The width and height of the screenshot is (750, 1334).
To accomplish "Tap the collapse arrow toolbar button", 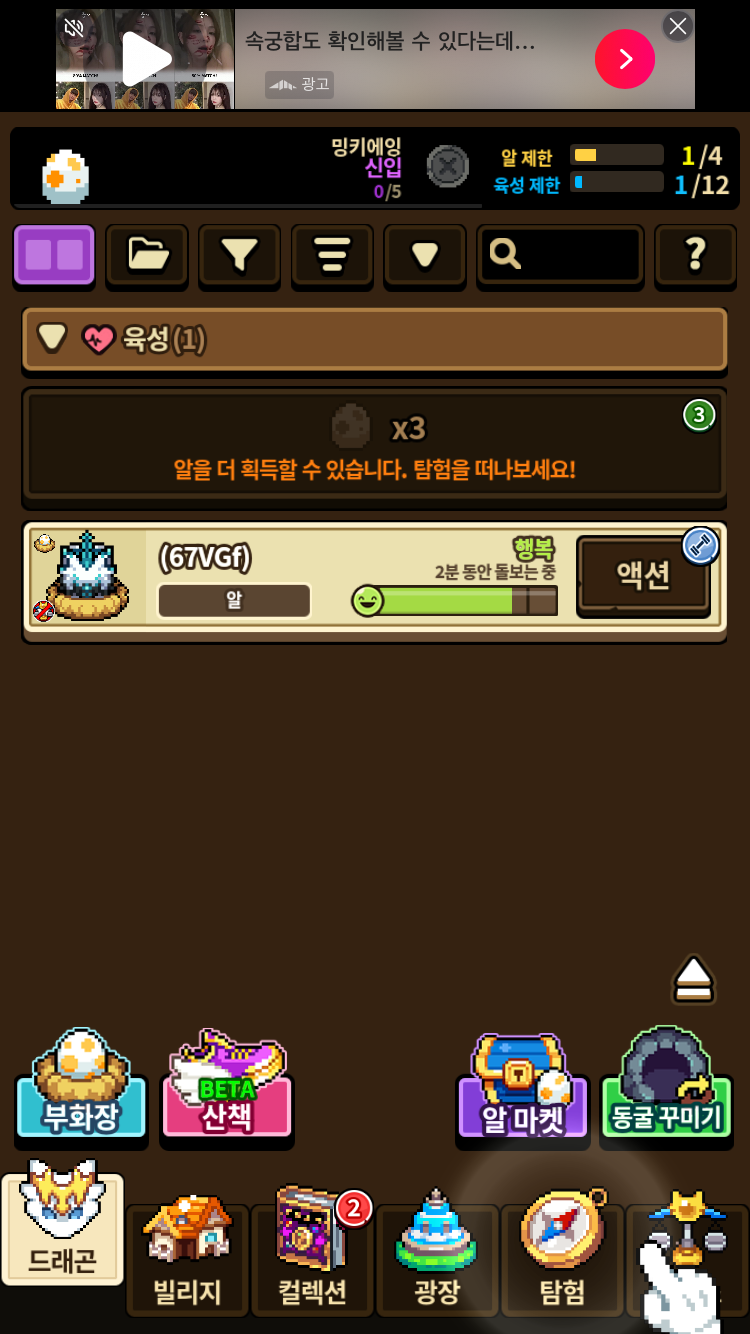I will pos(425,255).
